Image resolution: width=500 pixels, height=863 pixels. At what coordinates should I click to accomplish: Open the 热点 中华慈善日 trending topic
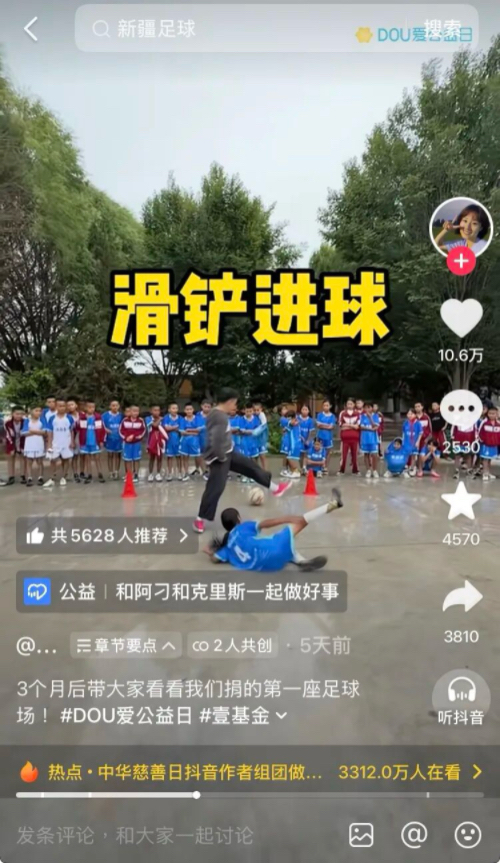(x=250, y=772)
